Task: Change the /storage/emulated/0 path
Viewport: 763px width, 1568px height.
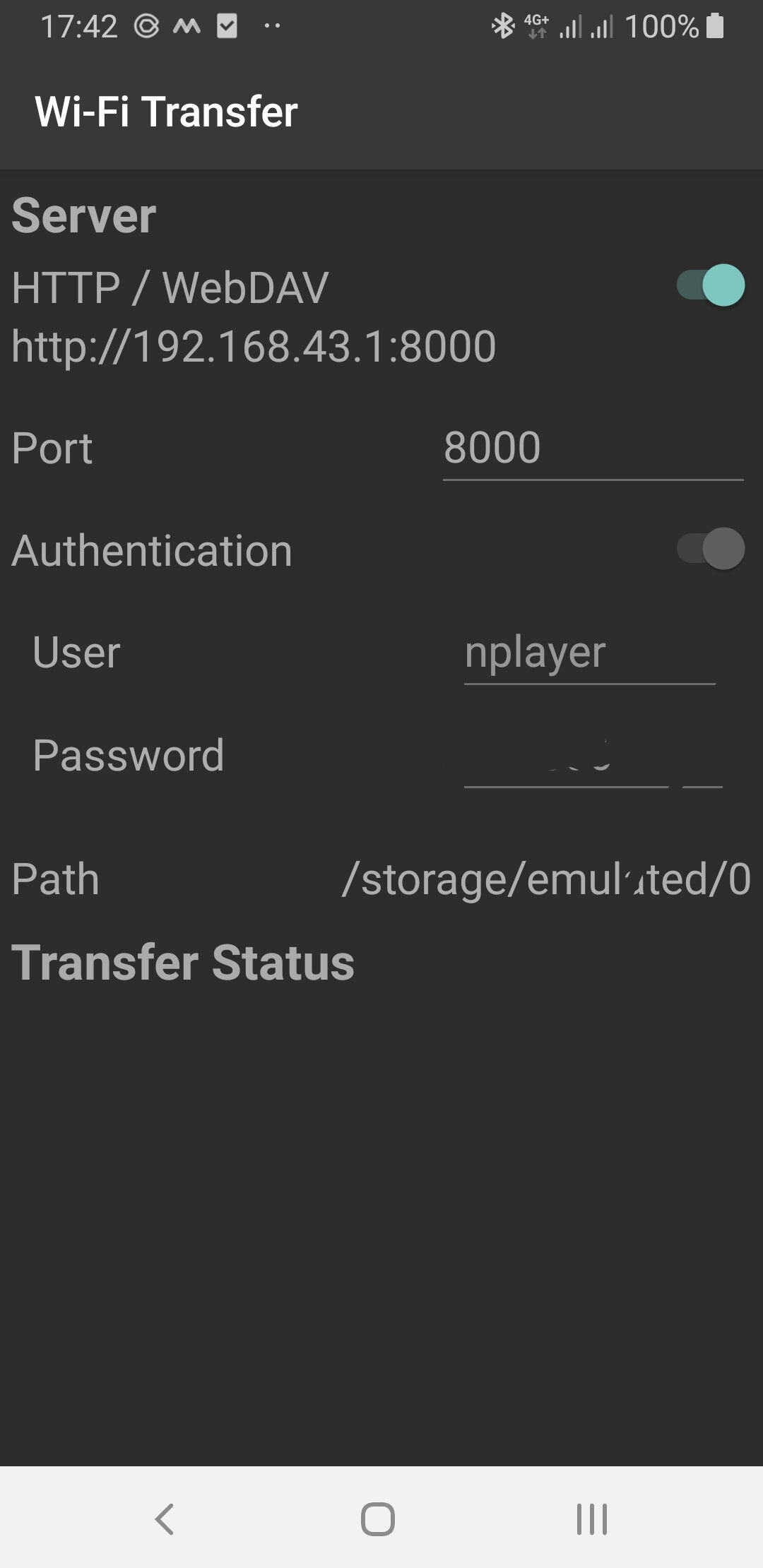Action: click(545, 880)
